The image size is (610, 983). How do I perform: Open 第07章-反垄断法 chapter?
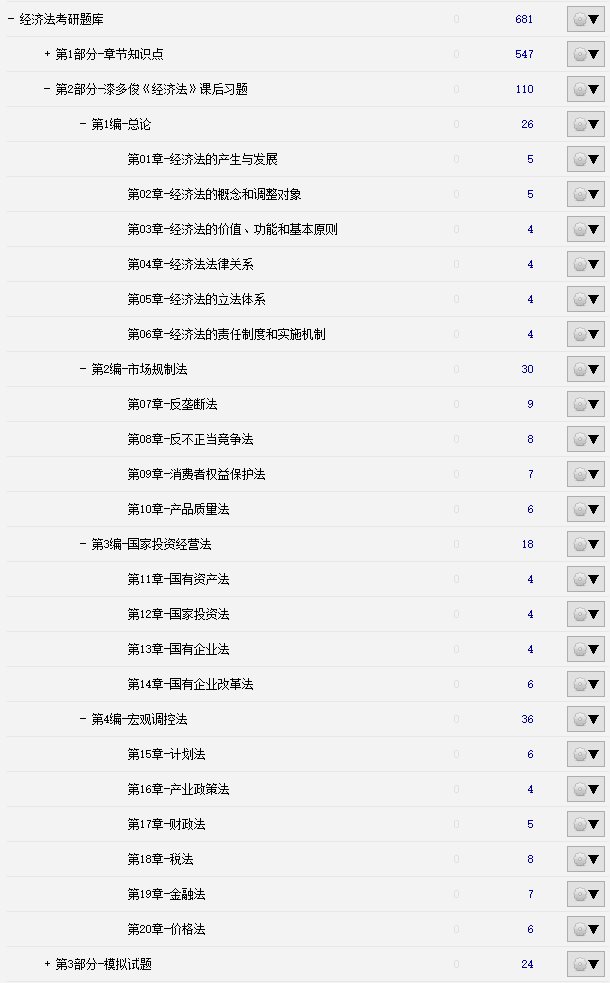click(172, 404)
